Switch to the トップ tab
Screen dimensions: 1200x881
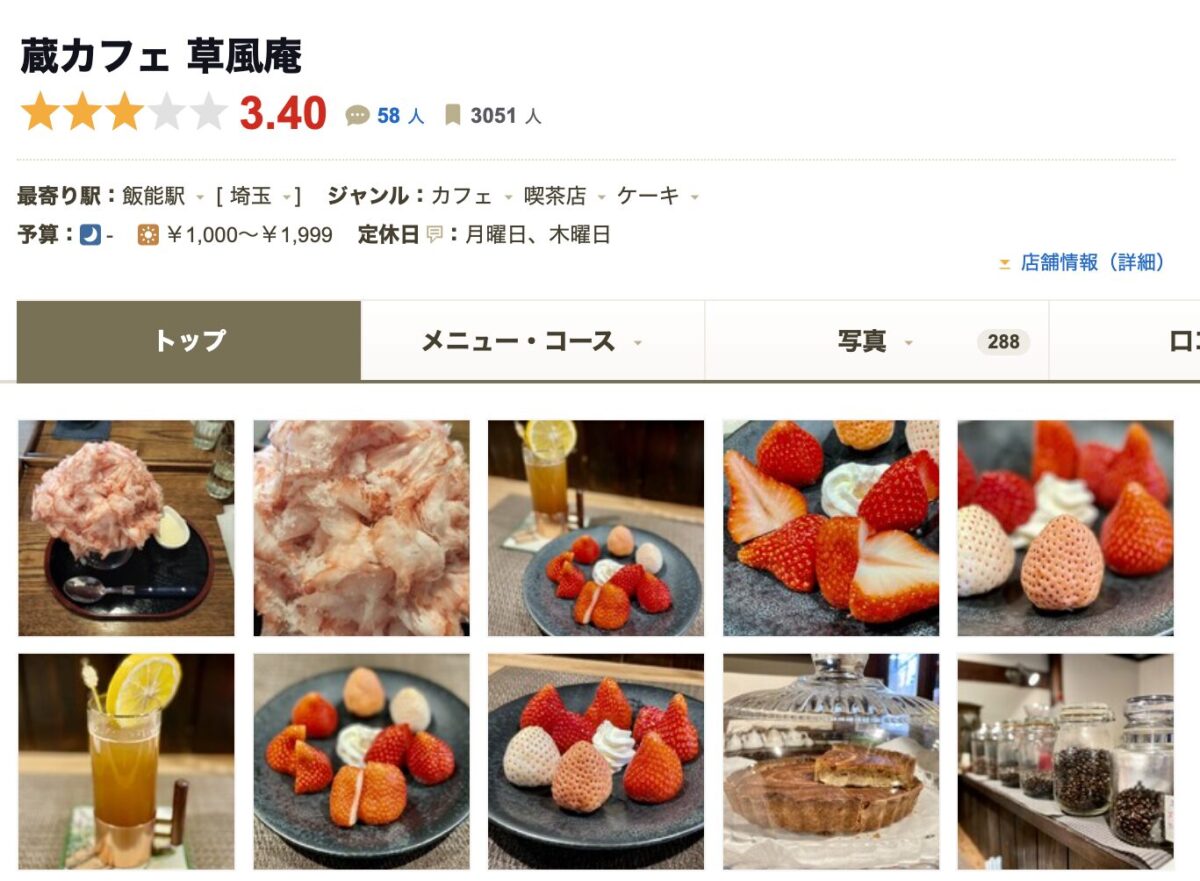189,341
